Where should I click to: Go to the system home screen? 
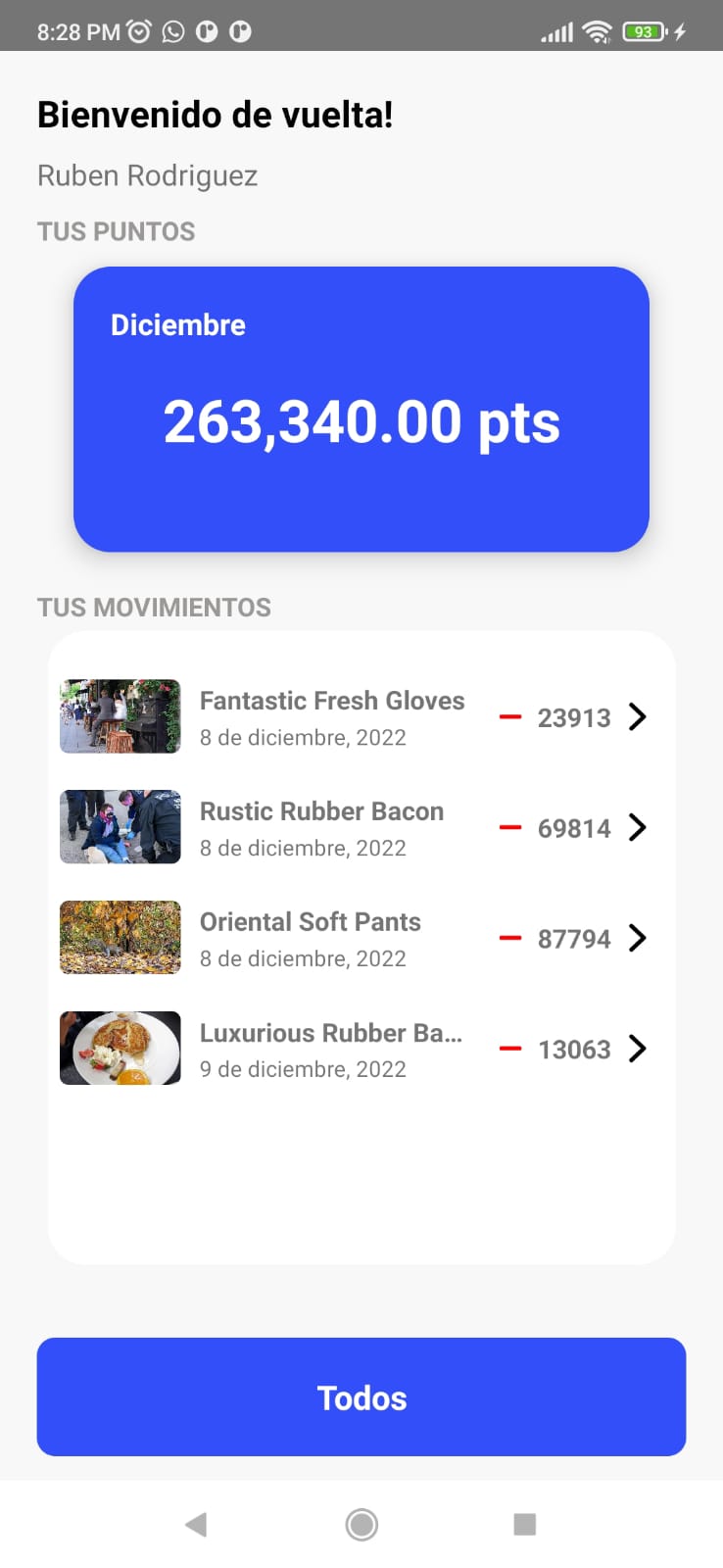[x=361, y=1524]
